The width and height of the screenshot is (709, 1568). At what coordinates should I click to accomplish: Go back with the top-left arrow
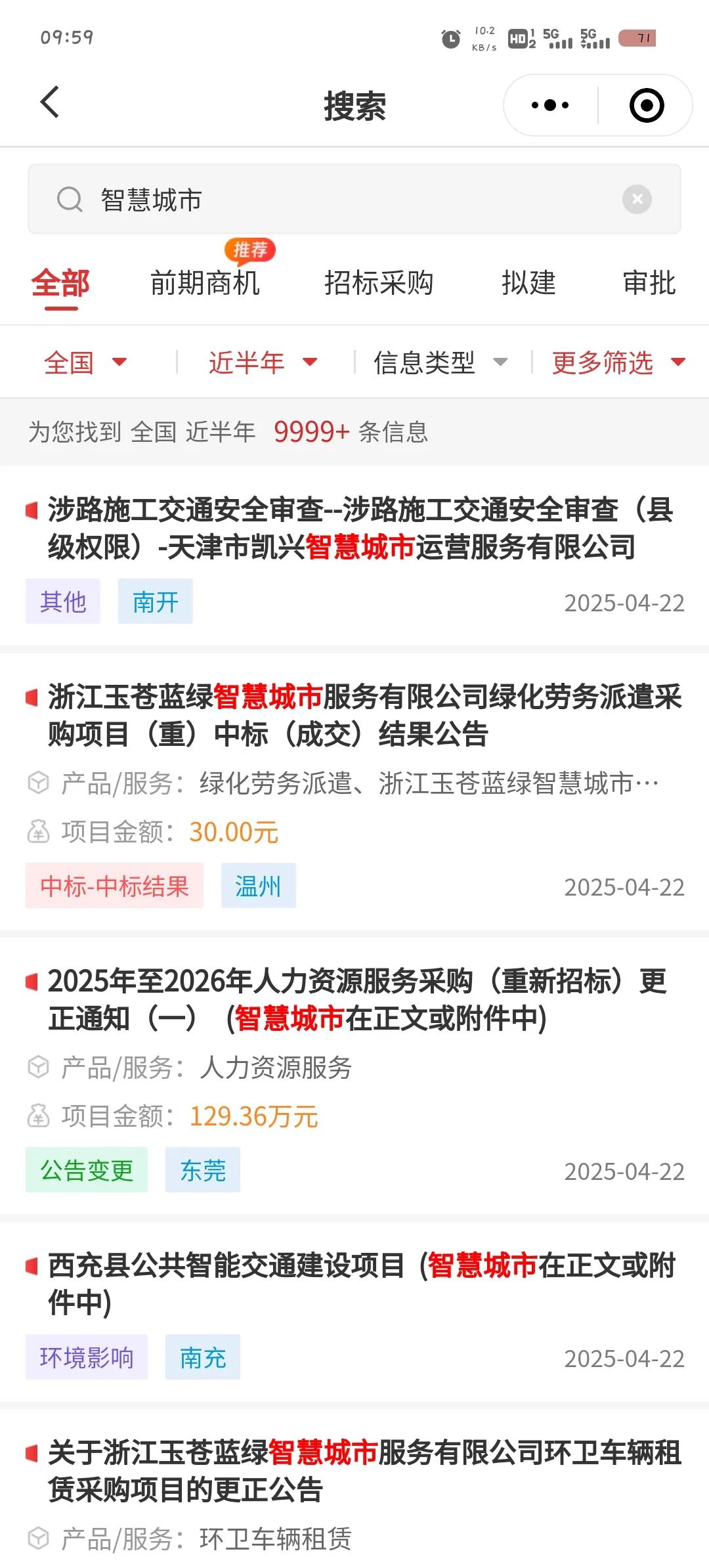50,103
